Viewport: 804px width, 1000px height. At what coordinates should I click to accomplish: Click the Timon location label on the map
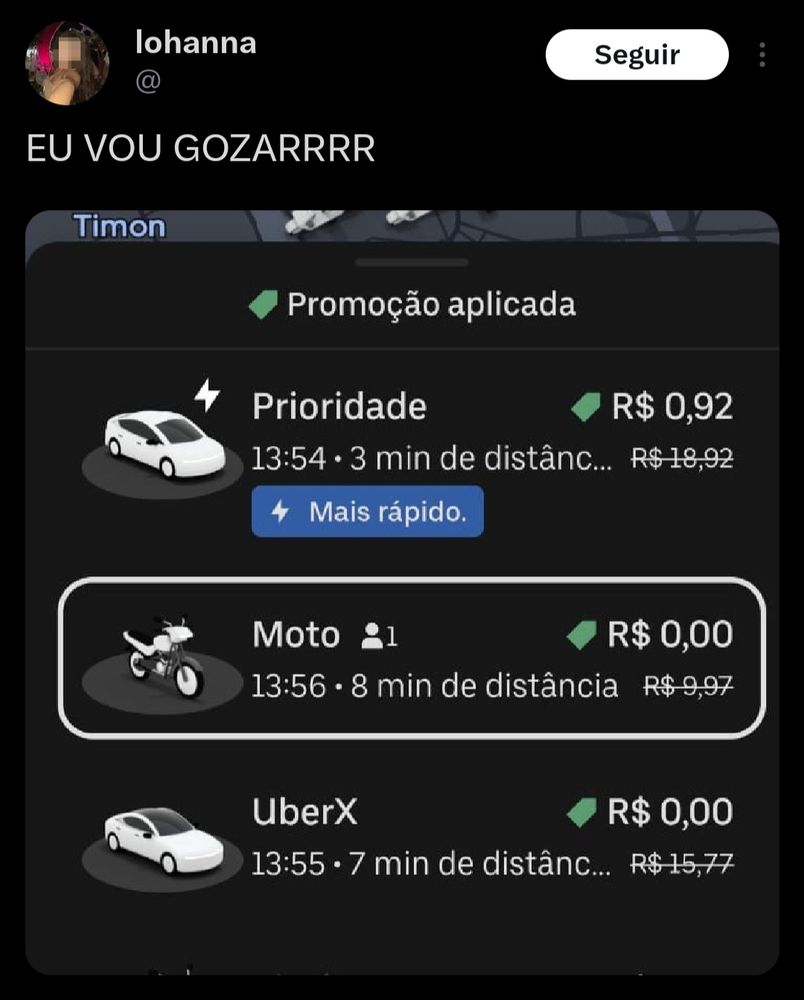coord(118,226)
